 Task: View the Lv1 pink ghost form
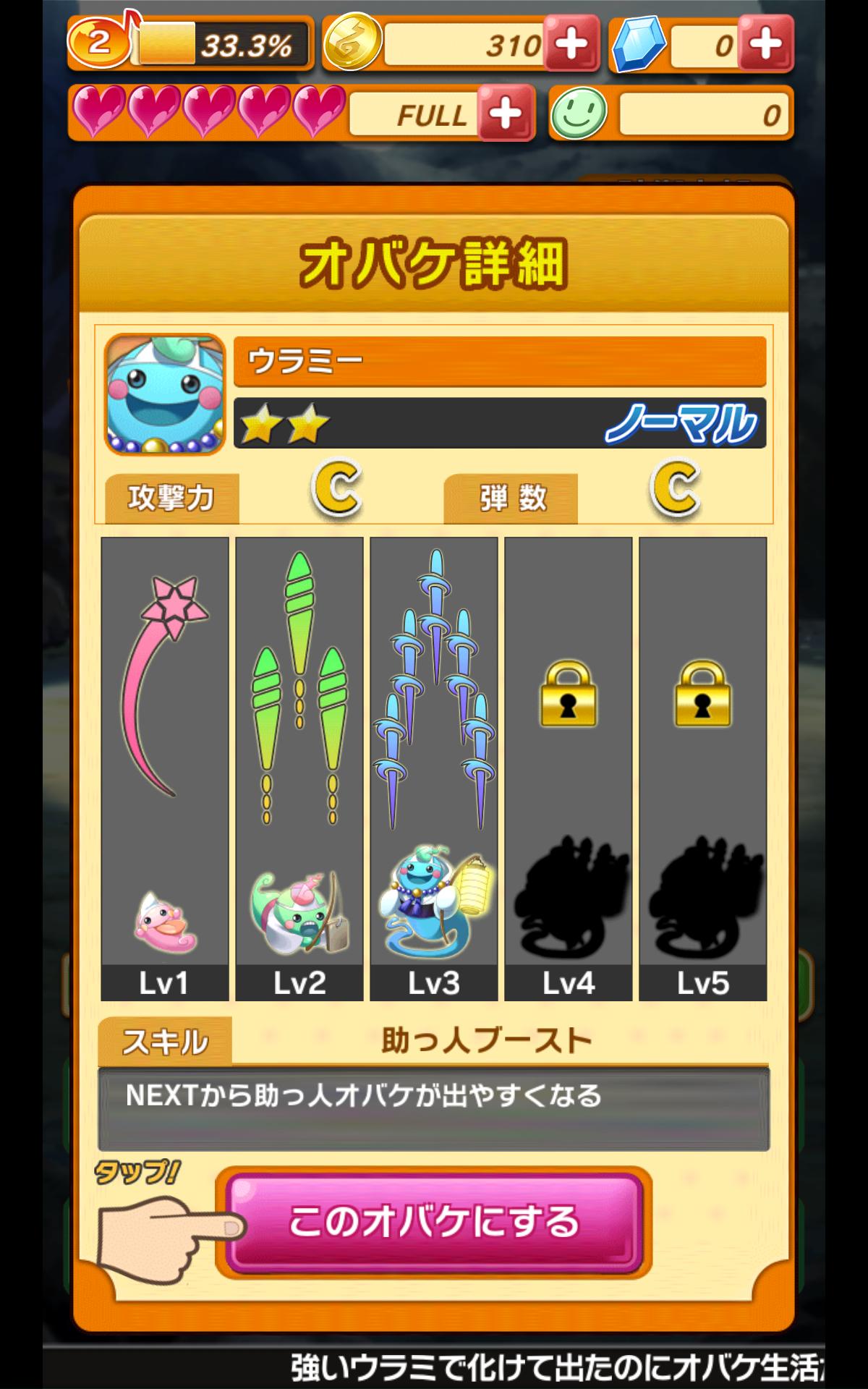click(165, 768)
